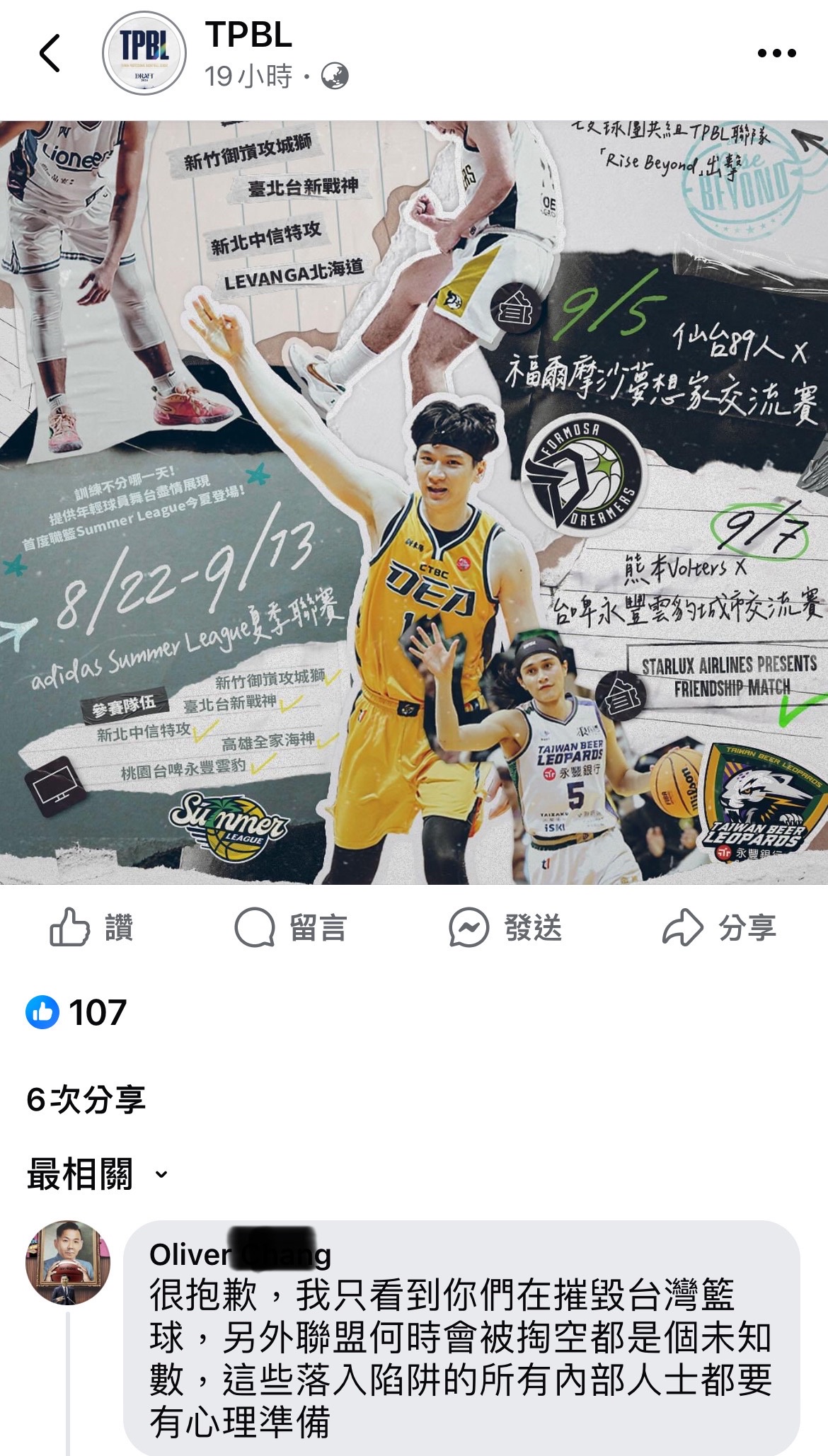Go back using the back arrow
828x1456 pixels.
[50, 53]
